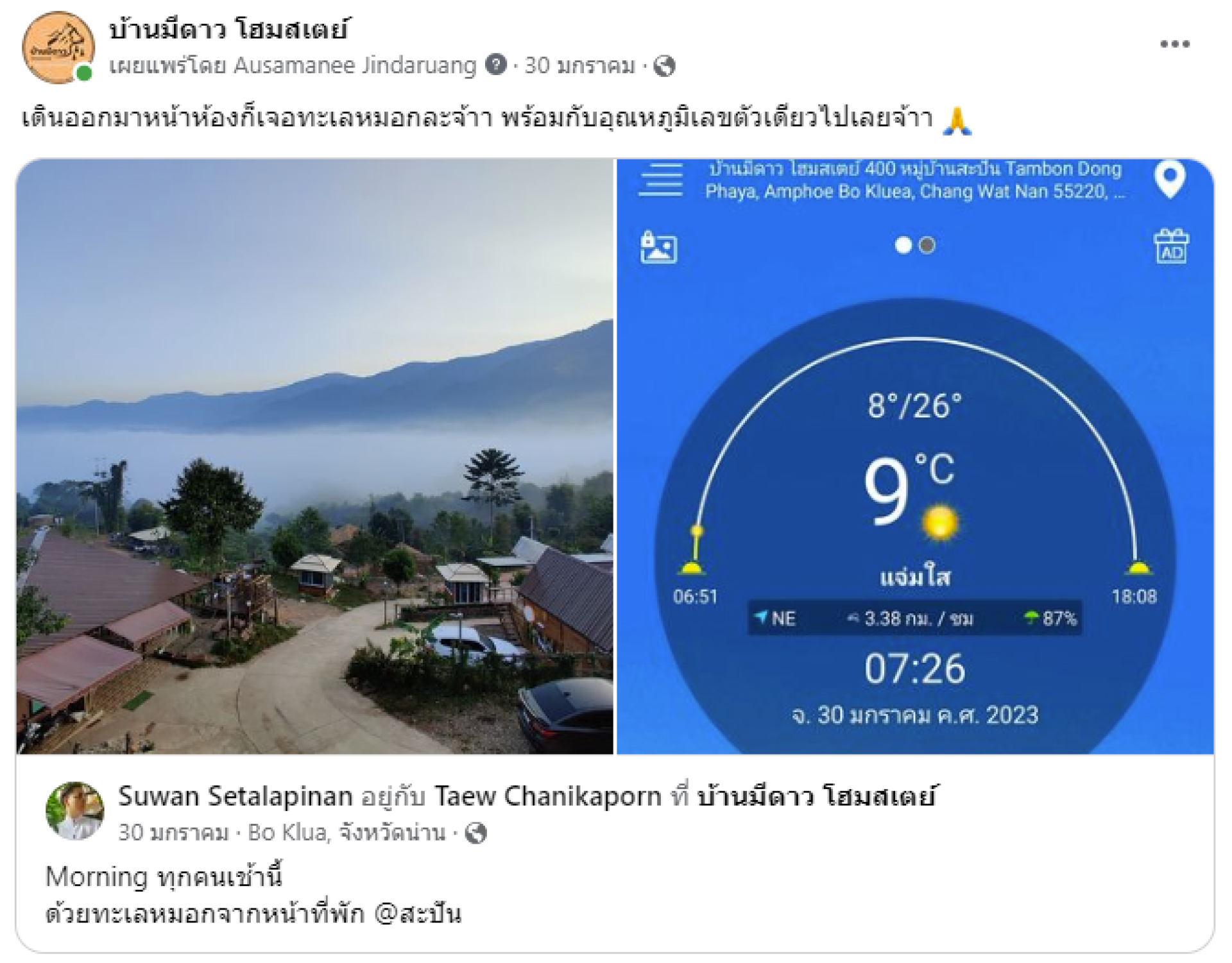Open the post's three-dot options menu

point(1174,44)
